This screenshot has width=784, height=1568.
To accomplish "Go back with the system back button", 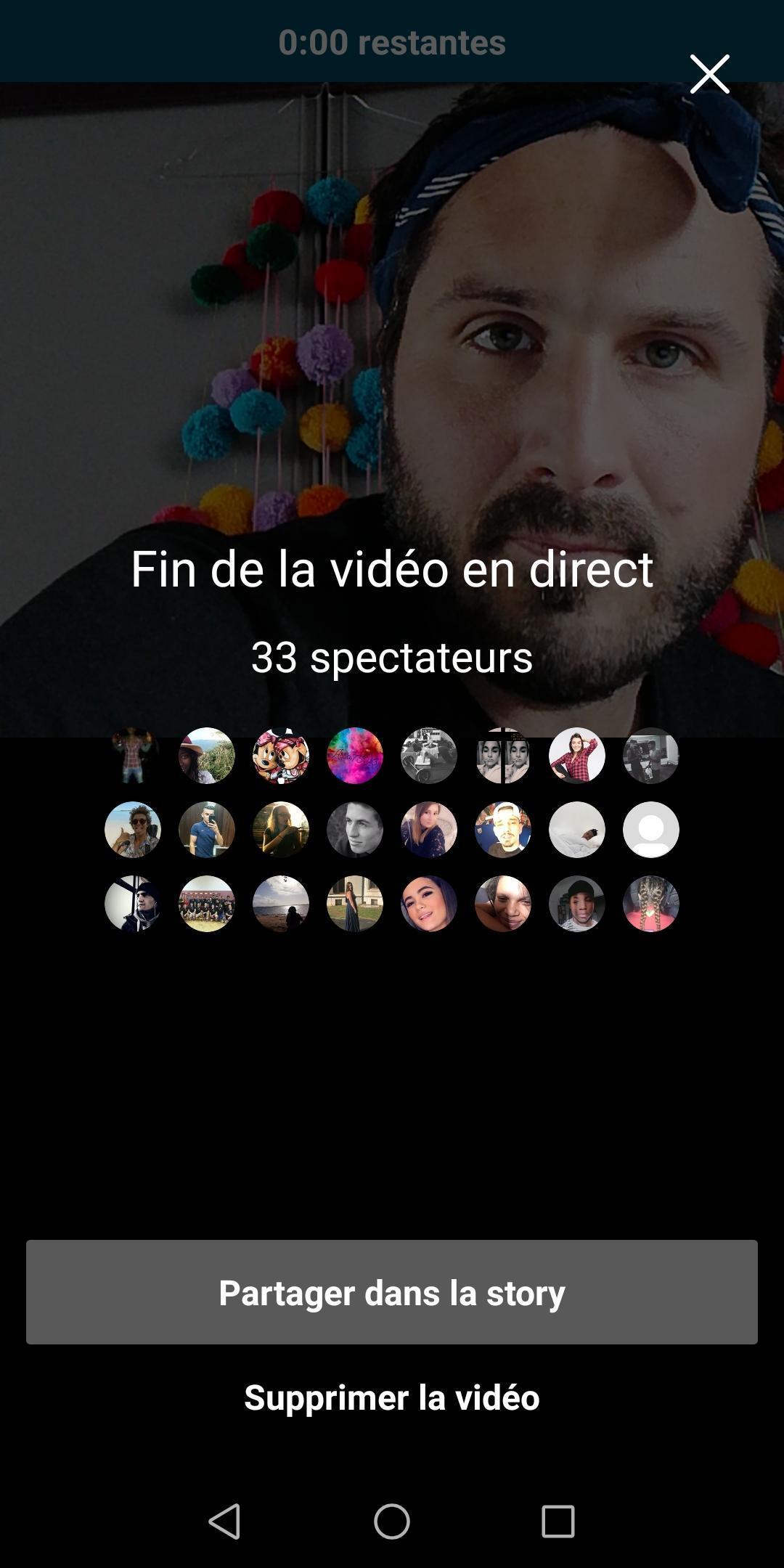I will [x=224, y=1521].
